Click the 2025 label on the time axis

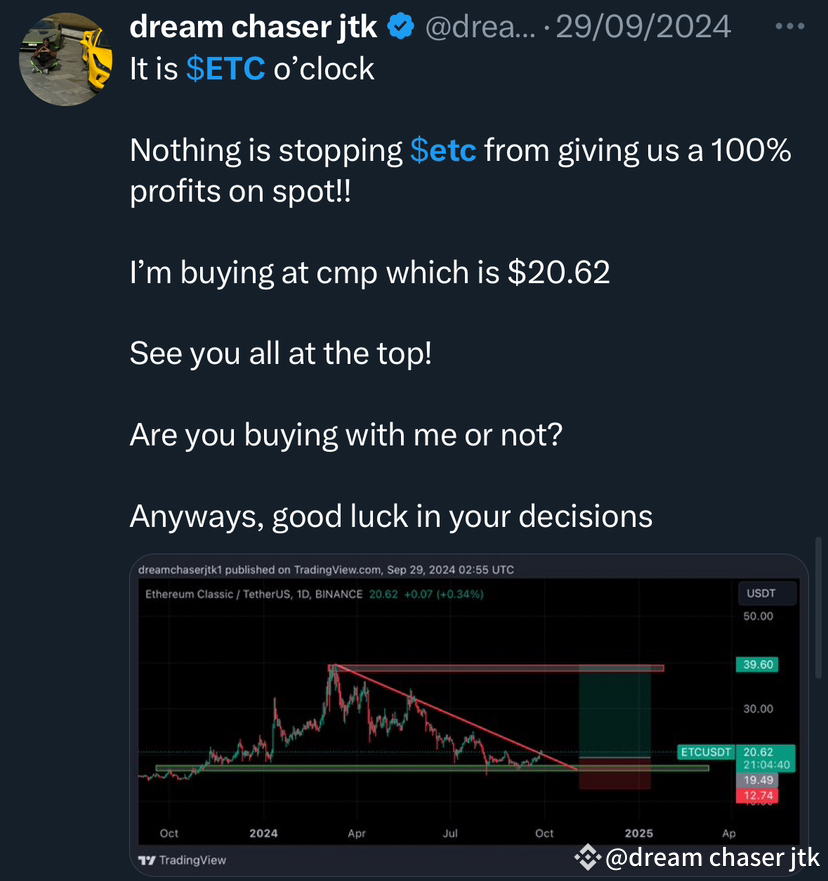coord(639,832)
